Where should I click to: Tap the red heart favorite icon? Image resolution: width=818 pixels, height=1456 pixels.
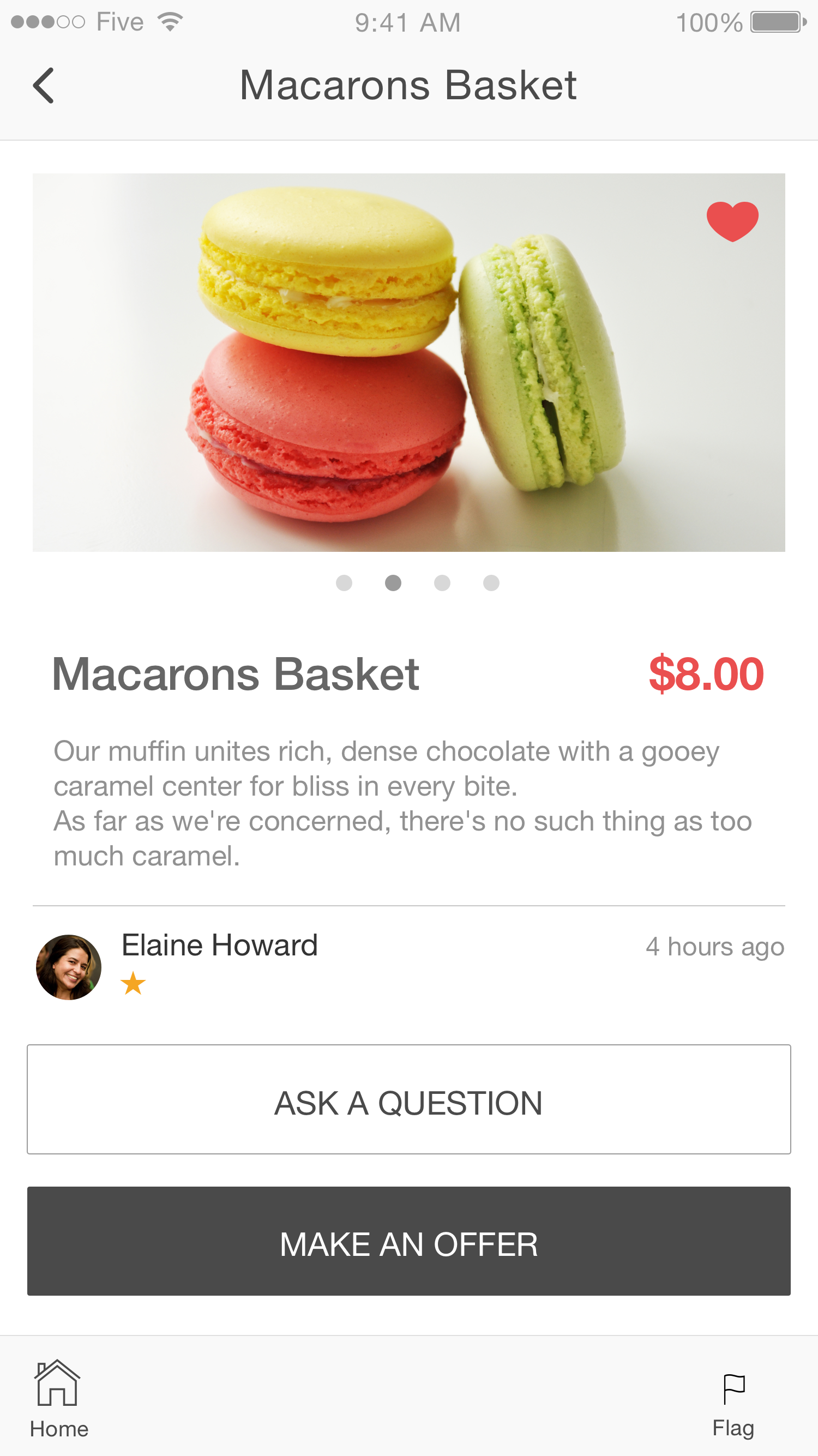[732, 221]
